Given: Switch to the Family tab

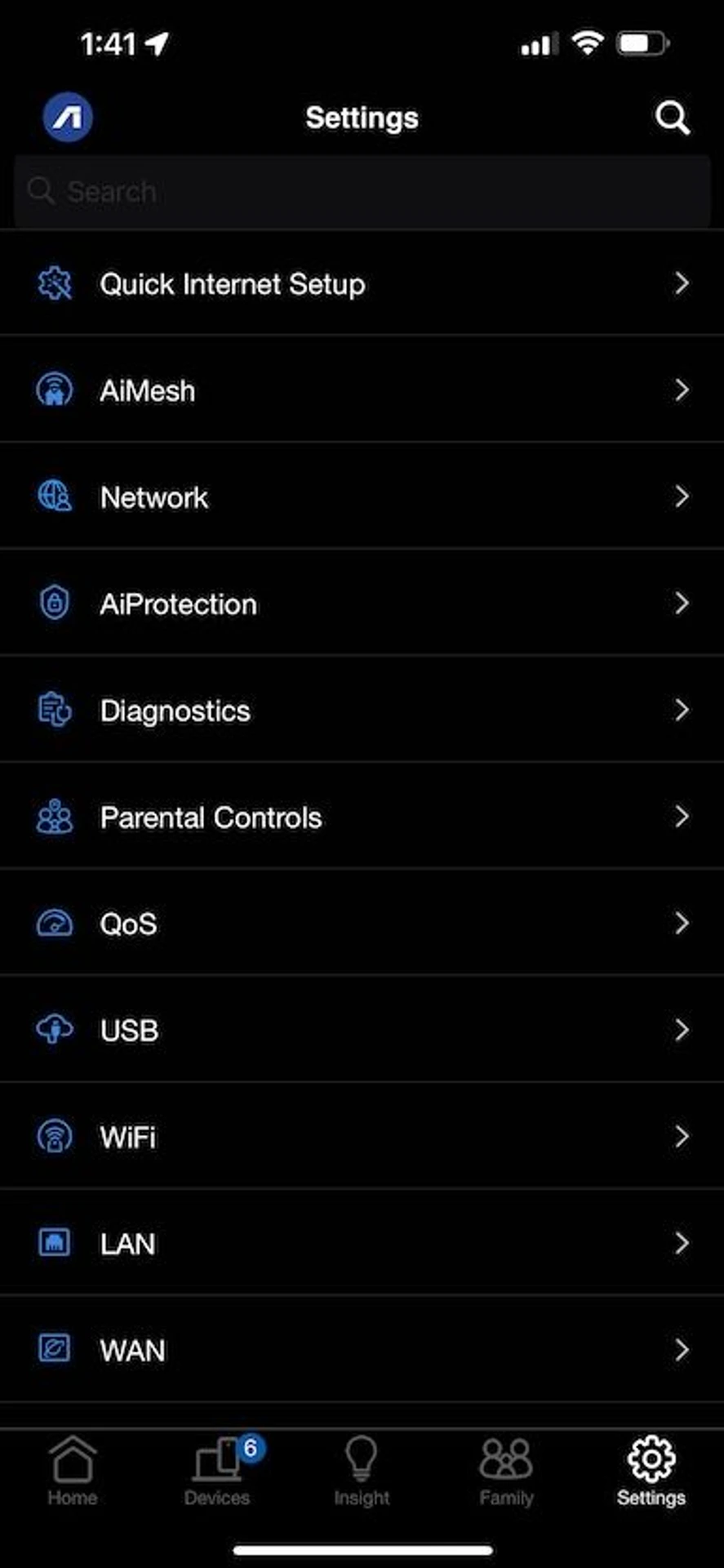Looking at the screenshot, I should (x=506, y=1471).
